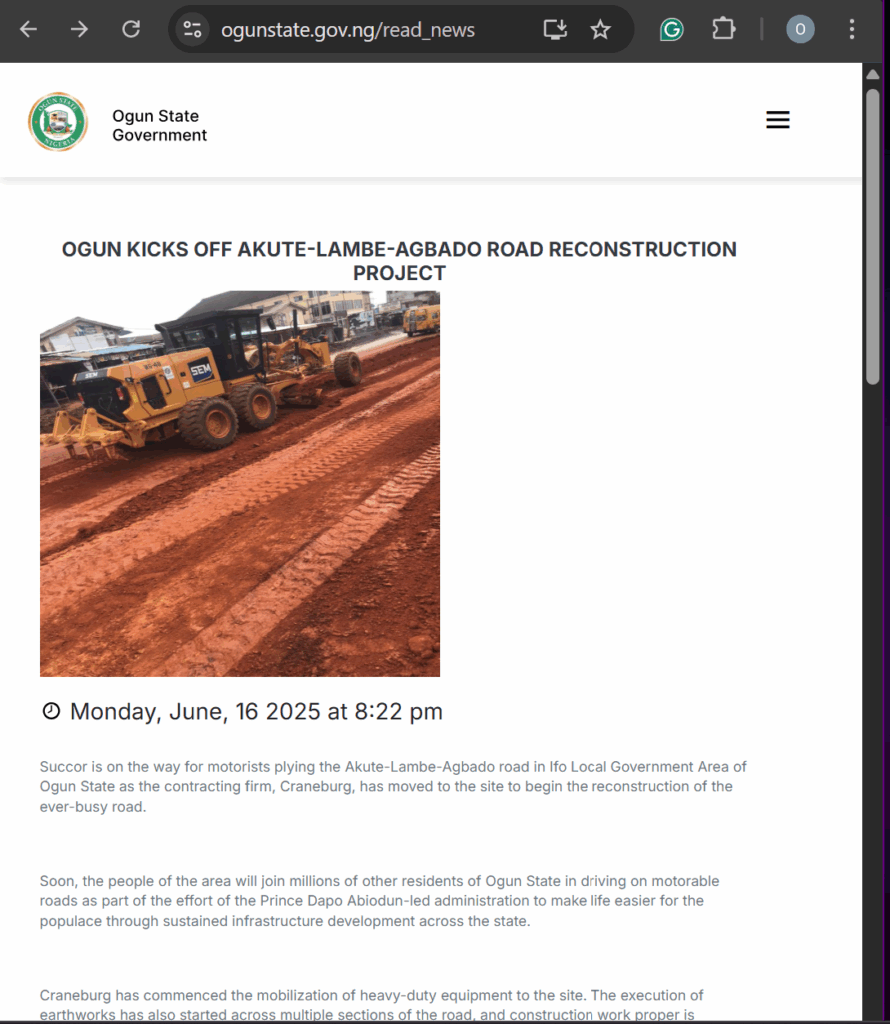Viewport: 890px width, 1024px height.
Task: Reload the current page
Action: click(131, 29)
